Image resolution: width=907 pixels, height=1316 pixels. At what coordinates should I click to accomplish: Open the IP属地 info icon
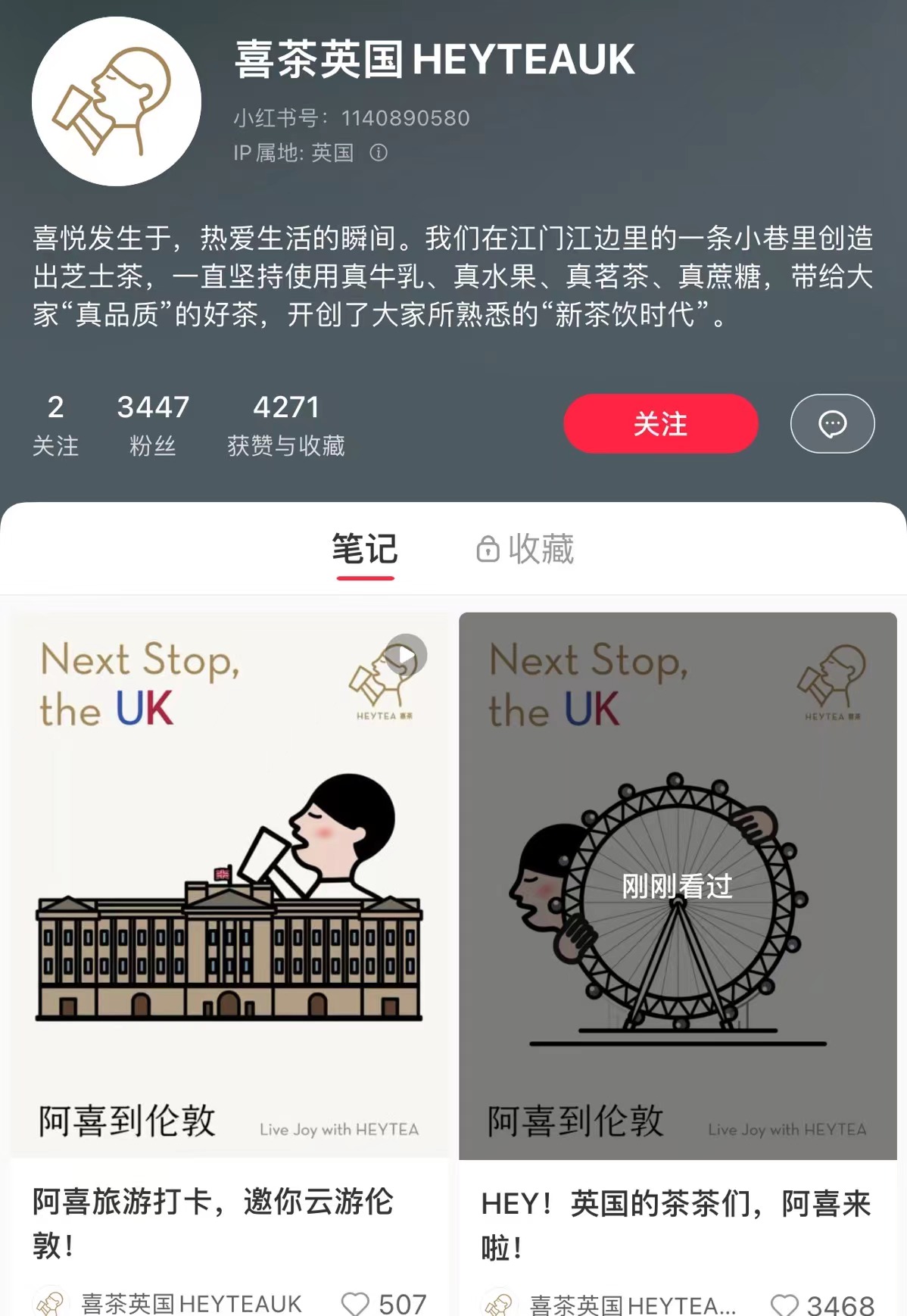click(379, 153)
